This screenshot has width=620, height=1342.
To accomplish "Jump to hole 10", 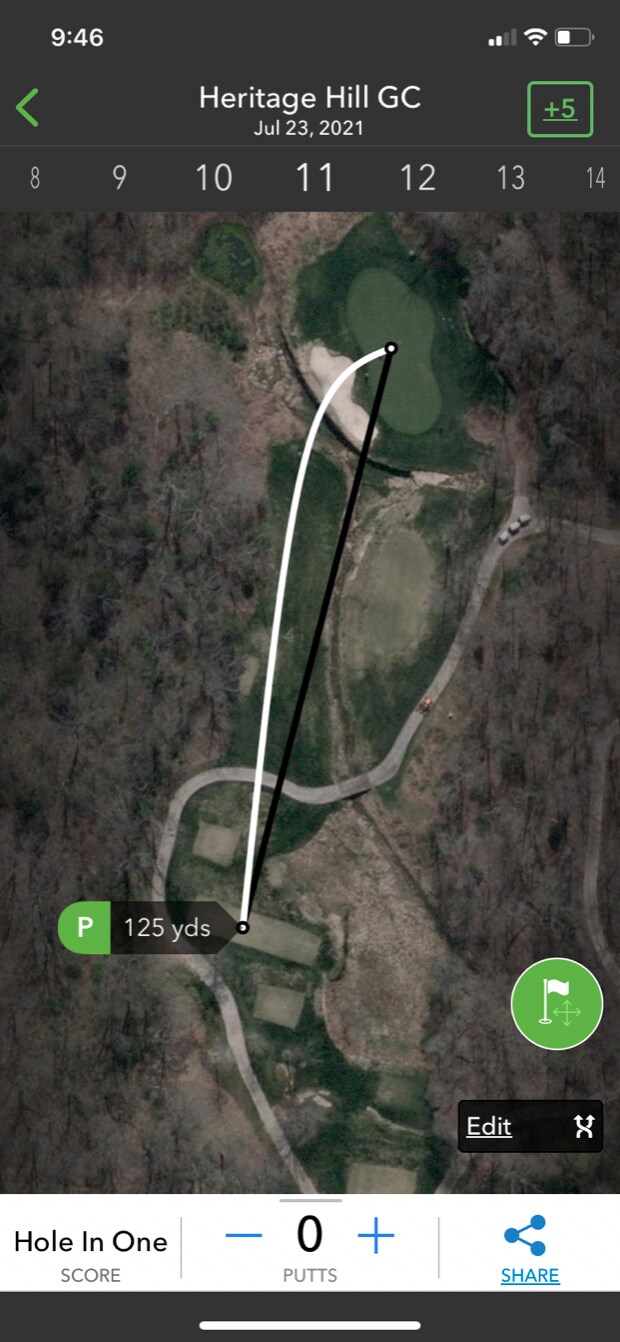I will point(213,178).
